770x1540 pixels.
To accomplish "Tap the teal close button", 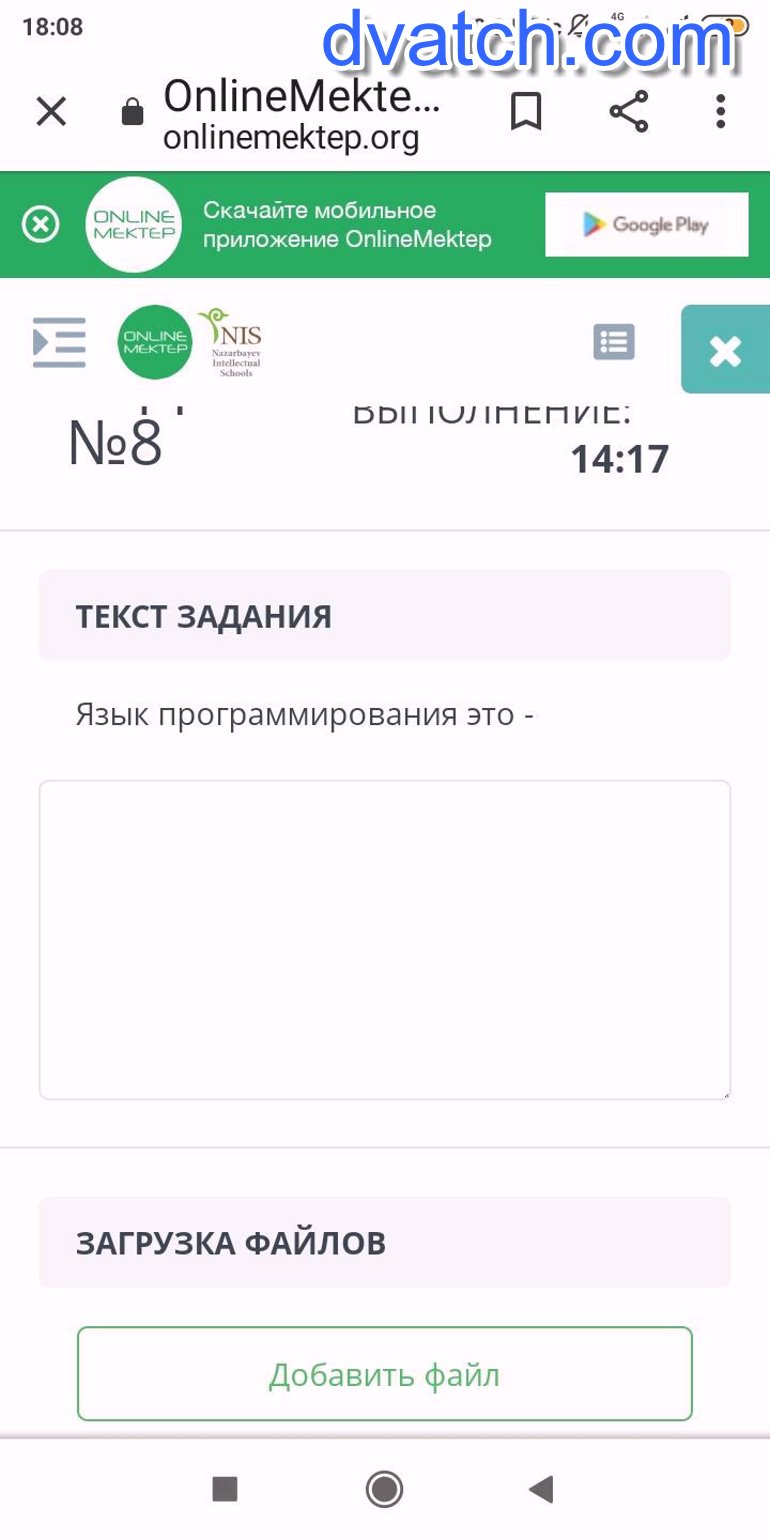I will coord(725,350).
